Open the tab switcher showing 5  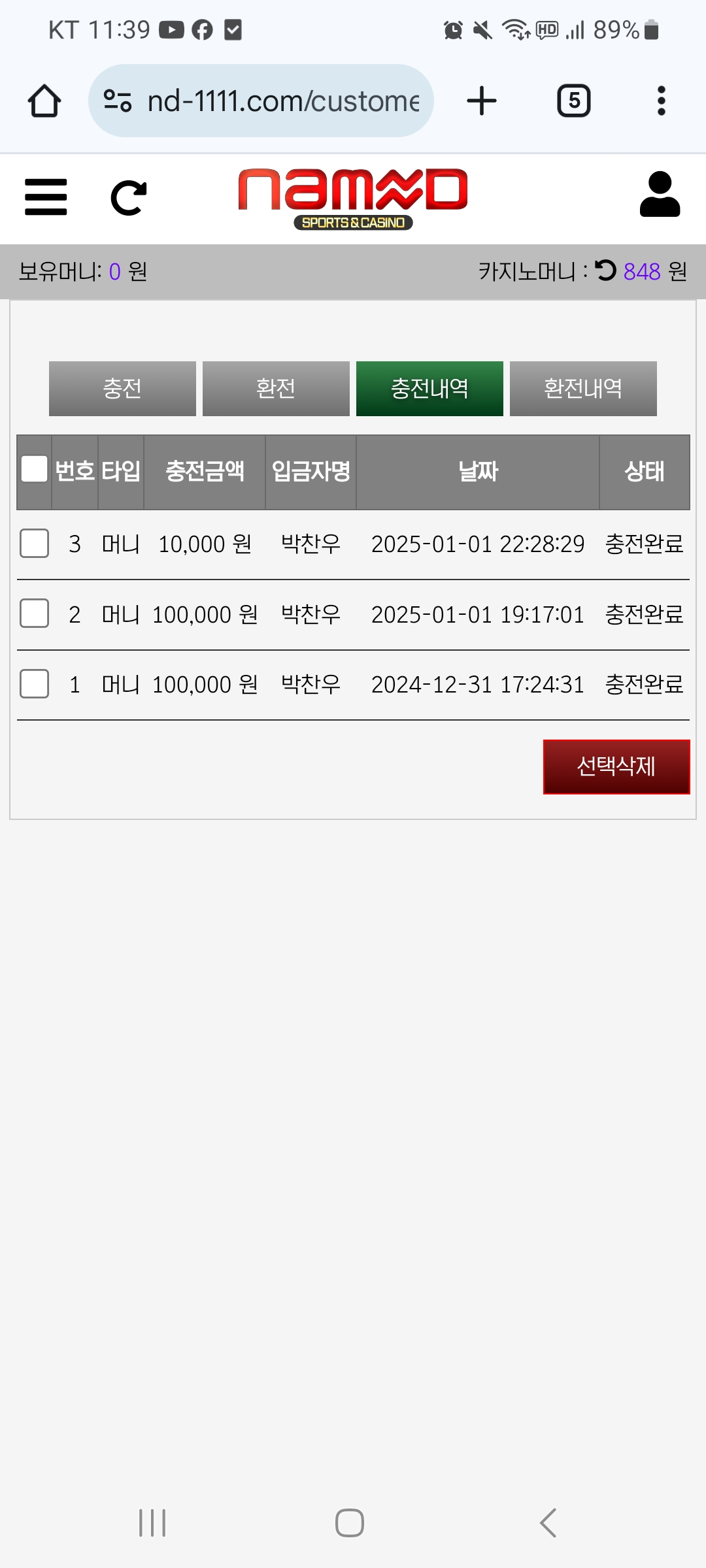pyautogui.click(x=574, y=101)
